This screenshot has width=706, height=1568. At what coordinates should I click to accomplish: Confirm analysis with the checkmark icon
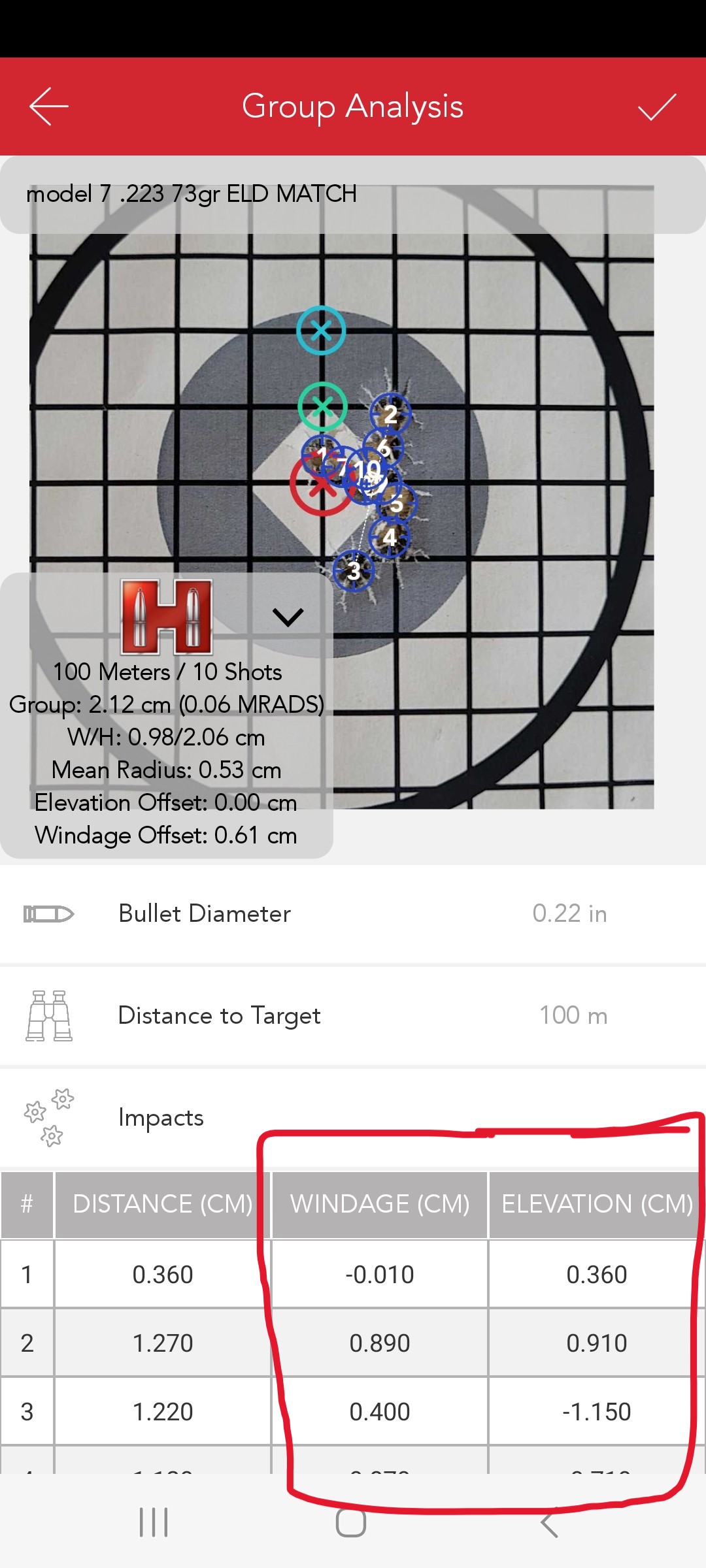coord(656,106)
